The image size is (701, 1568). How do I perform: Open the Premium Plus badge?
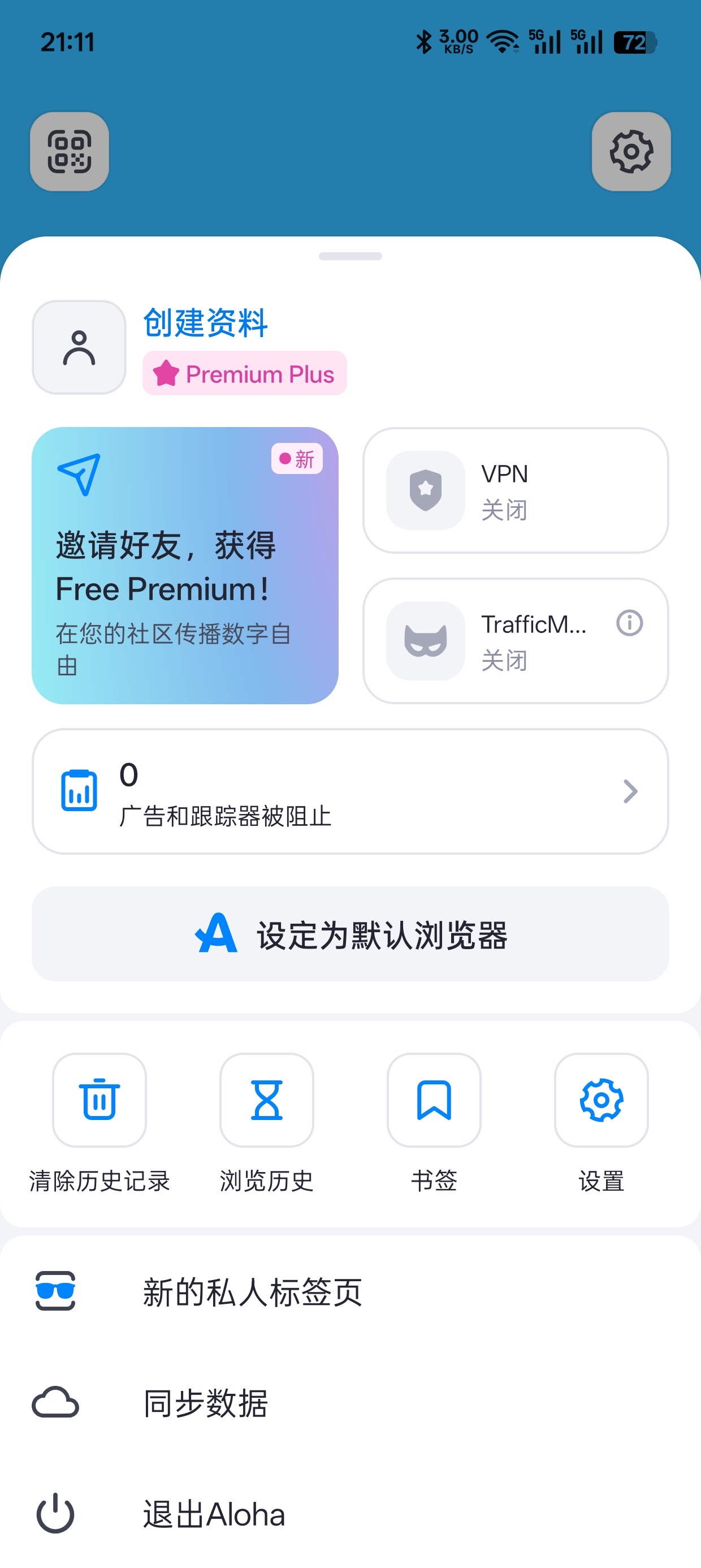coord(245,374)
